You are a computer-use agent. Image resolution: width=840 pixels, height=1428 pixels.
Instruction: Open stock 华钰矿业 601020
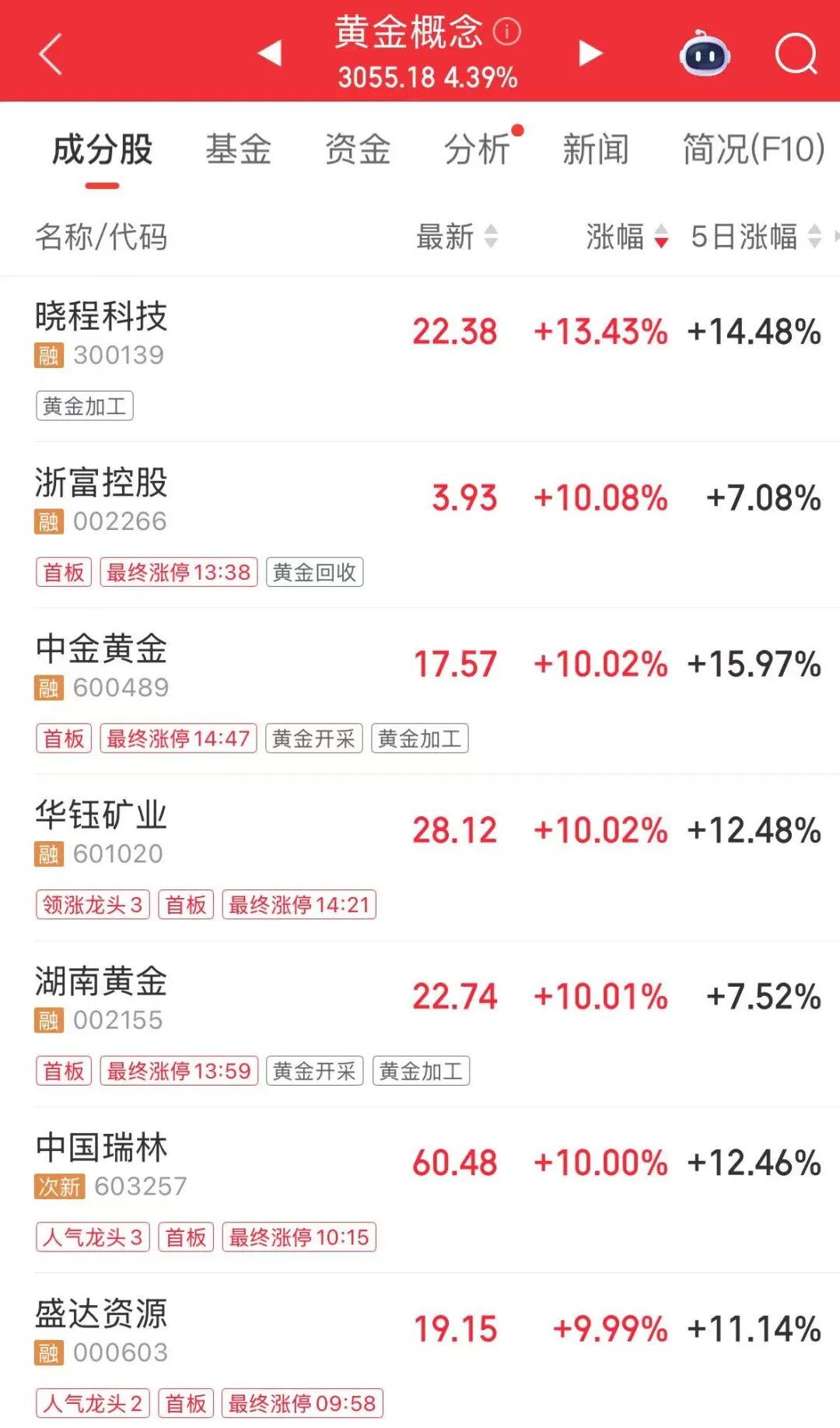point(420,858)
